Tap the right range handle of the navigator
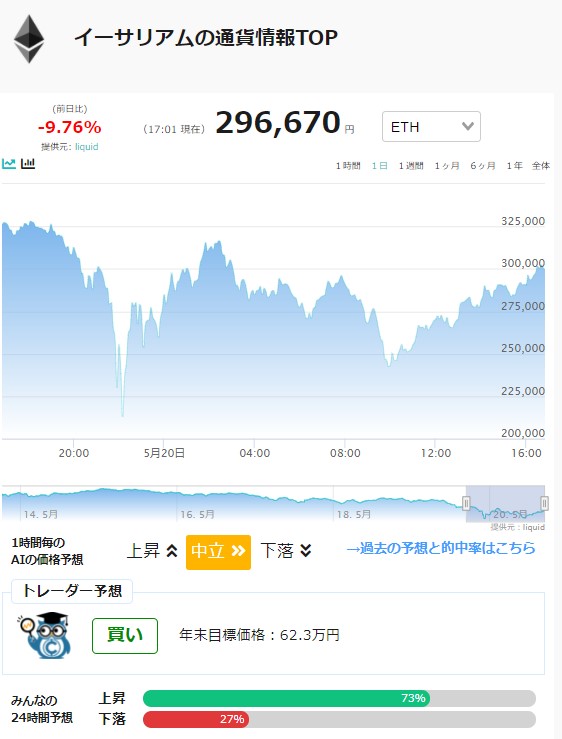The width and height of the screenshot is (562, 739). click(544, 503)
